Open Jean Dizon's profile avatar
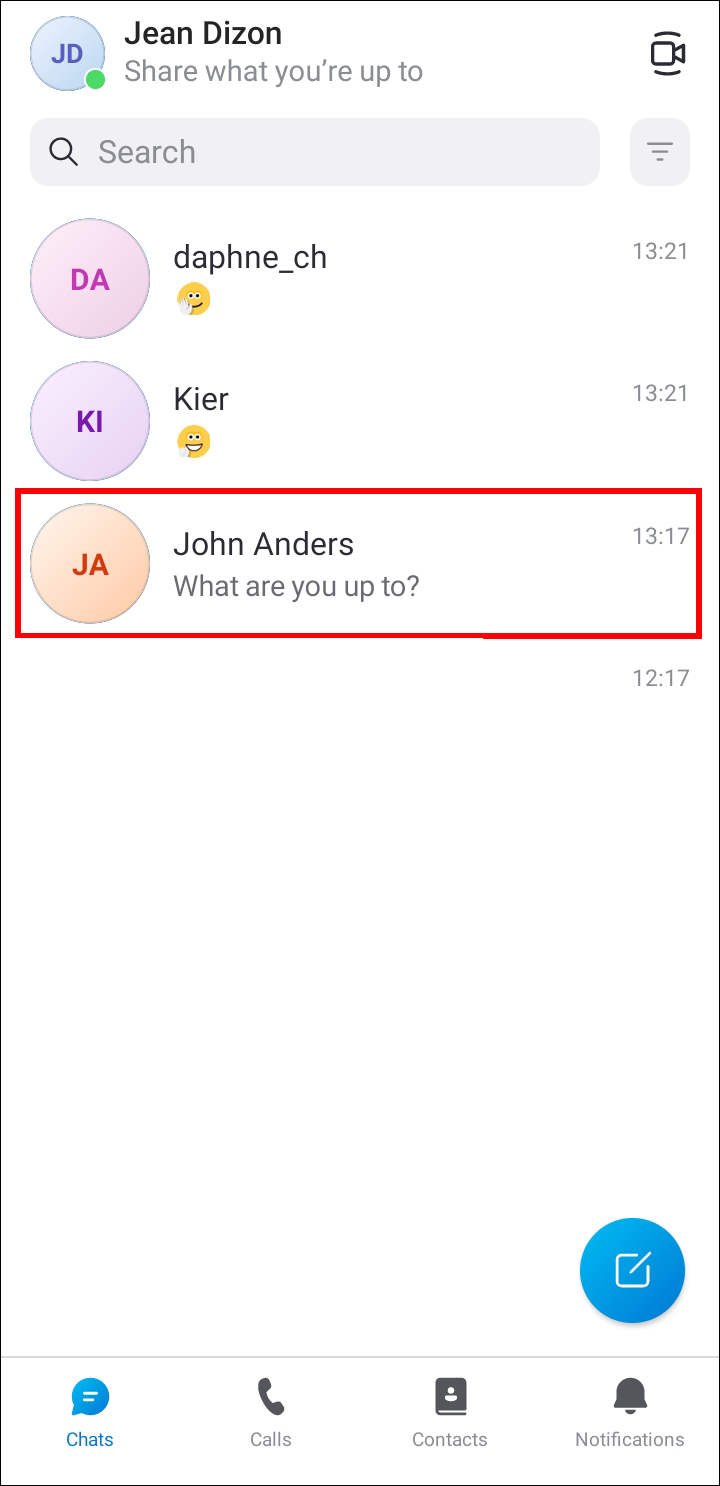The width and height of the screenshot is (720, 1486). click(67, 54)
